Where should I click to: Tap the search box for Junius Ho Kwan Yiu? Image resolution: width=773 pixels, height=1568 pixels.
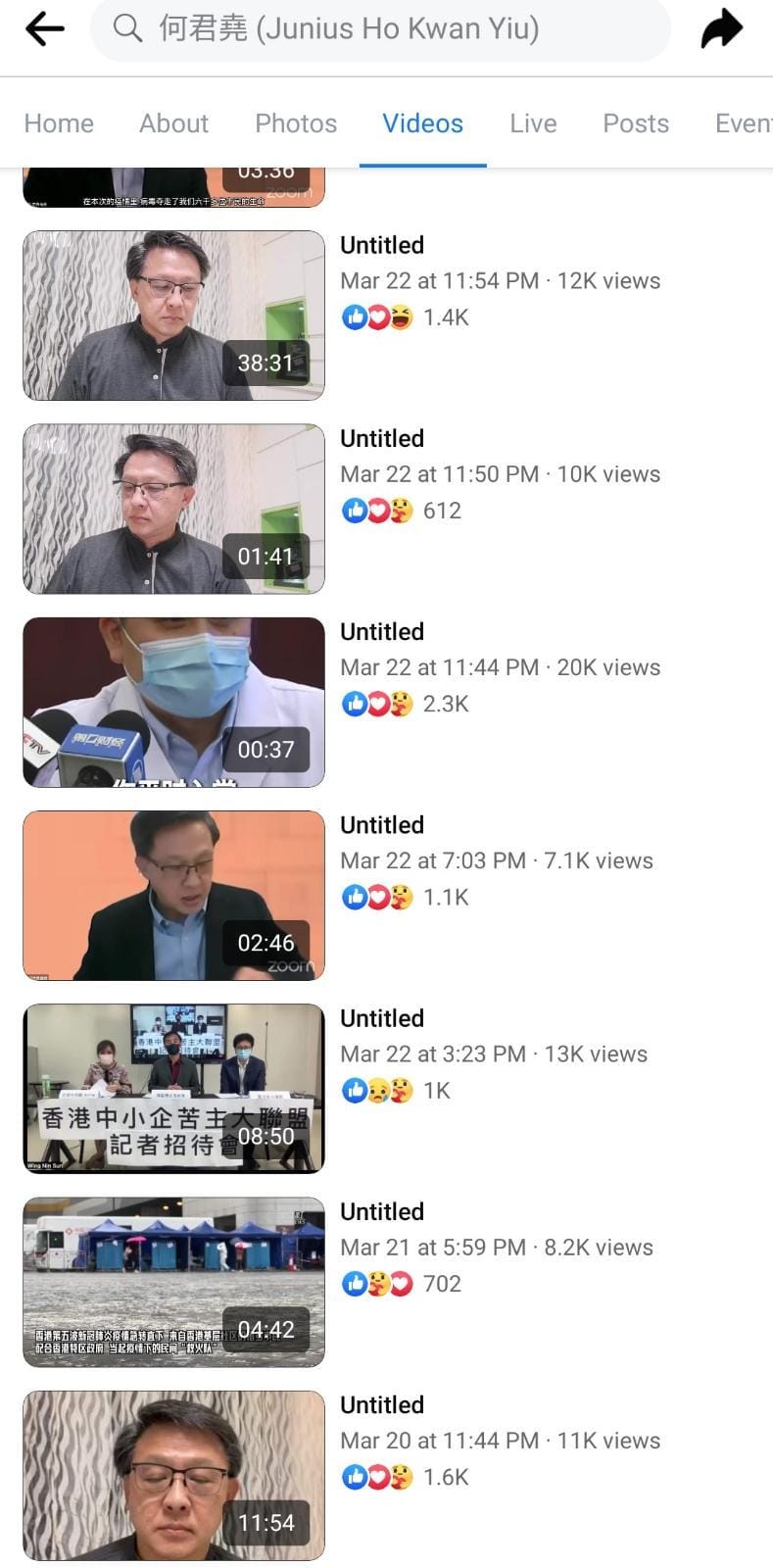[x=380, y=29]
